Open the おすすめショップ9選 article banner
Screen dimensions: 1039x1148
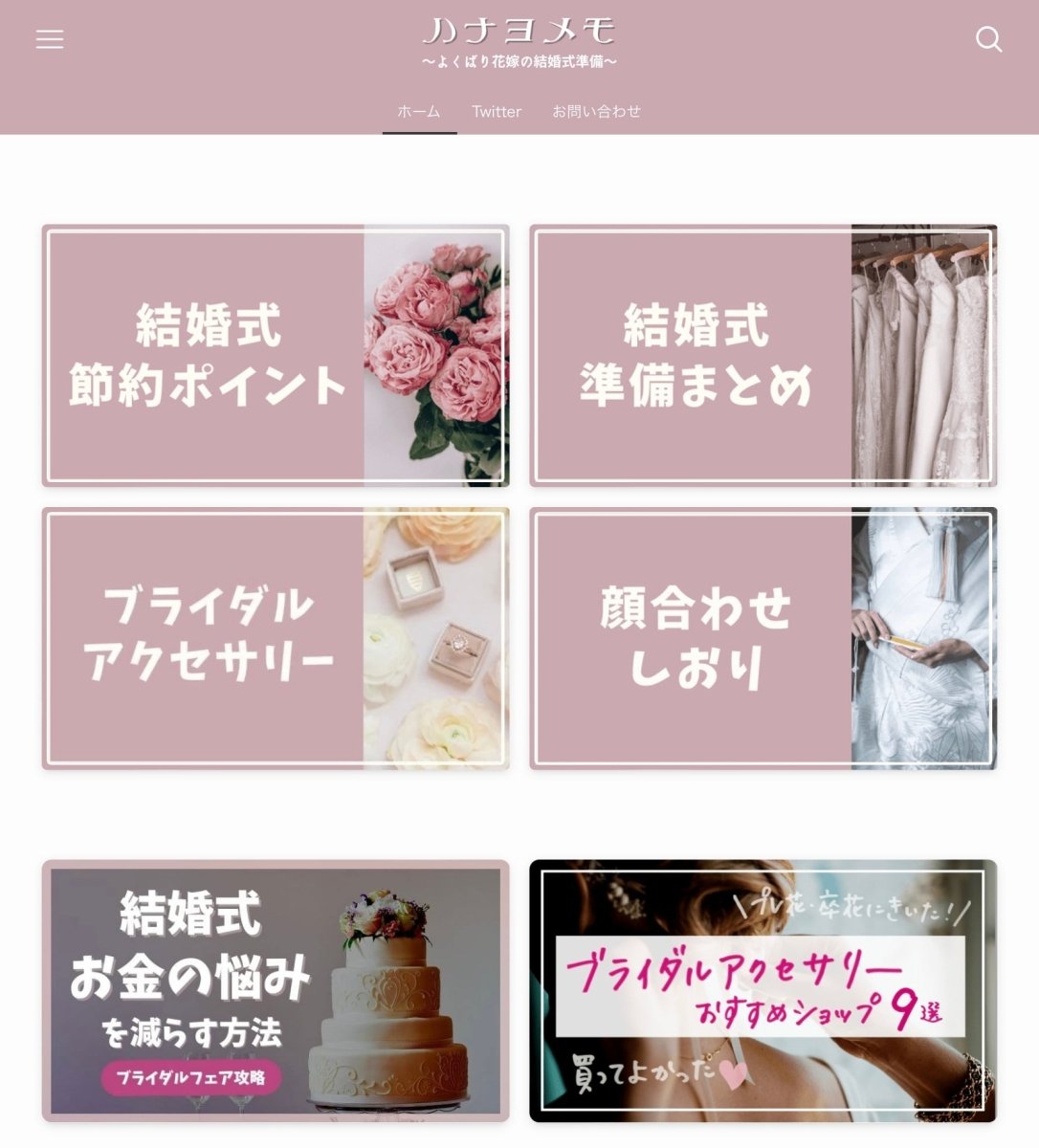coord(763,990)
